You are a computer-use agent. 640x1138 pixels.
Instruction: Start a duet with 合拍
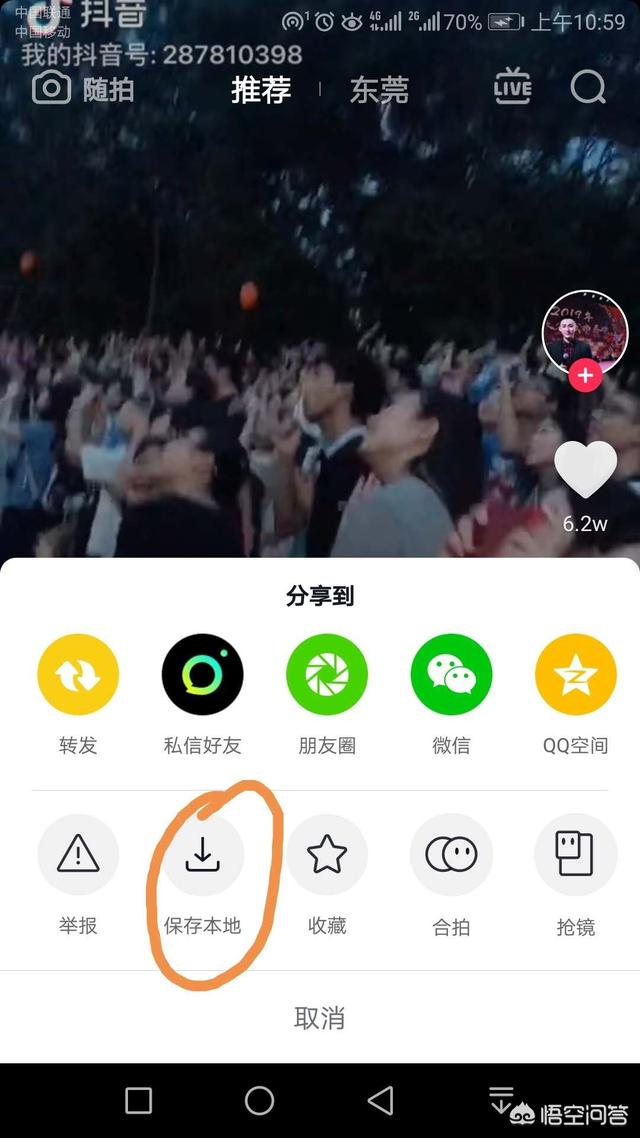tap(451, 855)
